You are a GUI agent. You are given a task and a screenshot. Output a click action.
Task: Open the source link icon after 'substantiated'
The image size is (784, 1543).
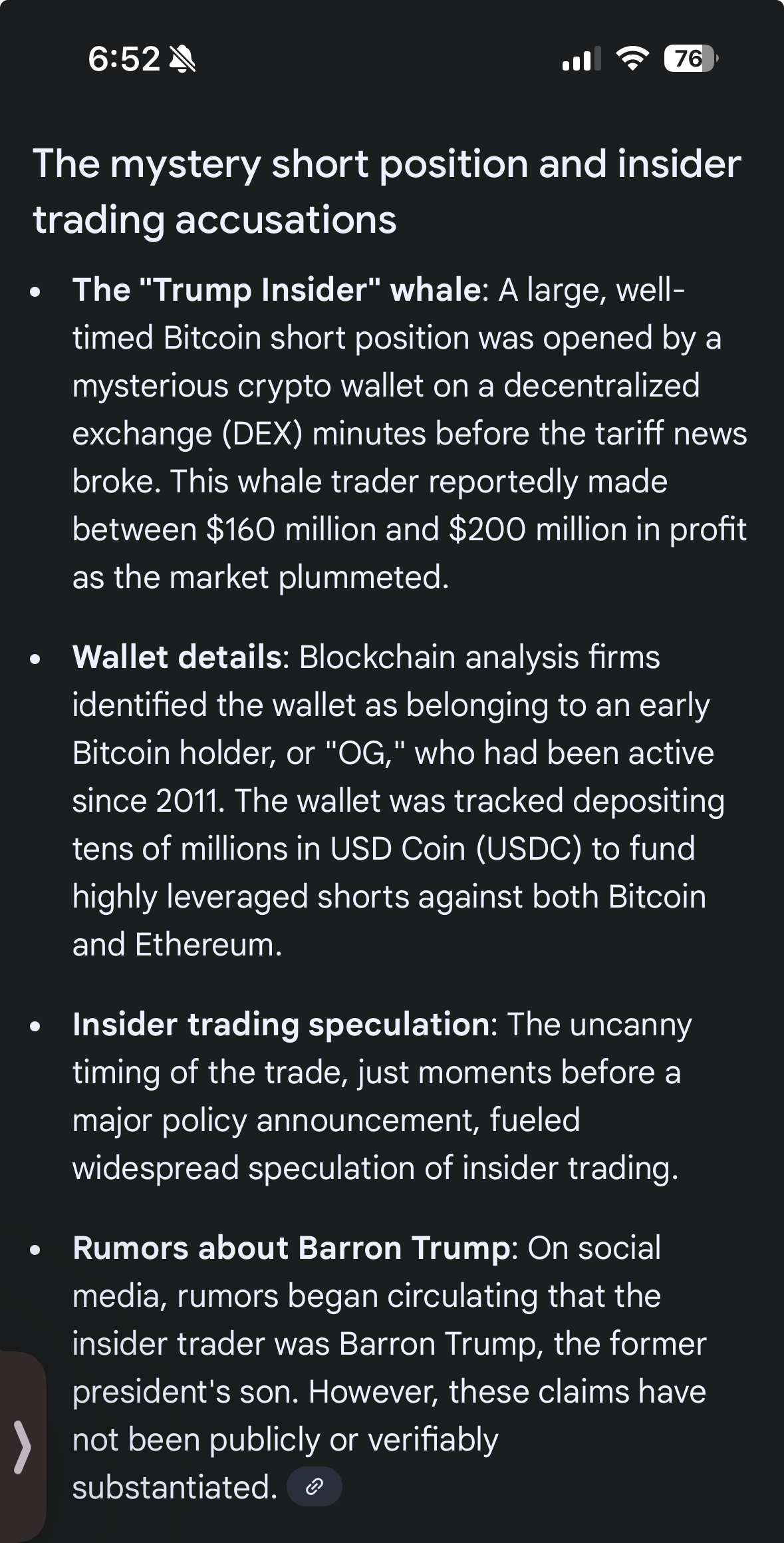(x=314, y=1486)
